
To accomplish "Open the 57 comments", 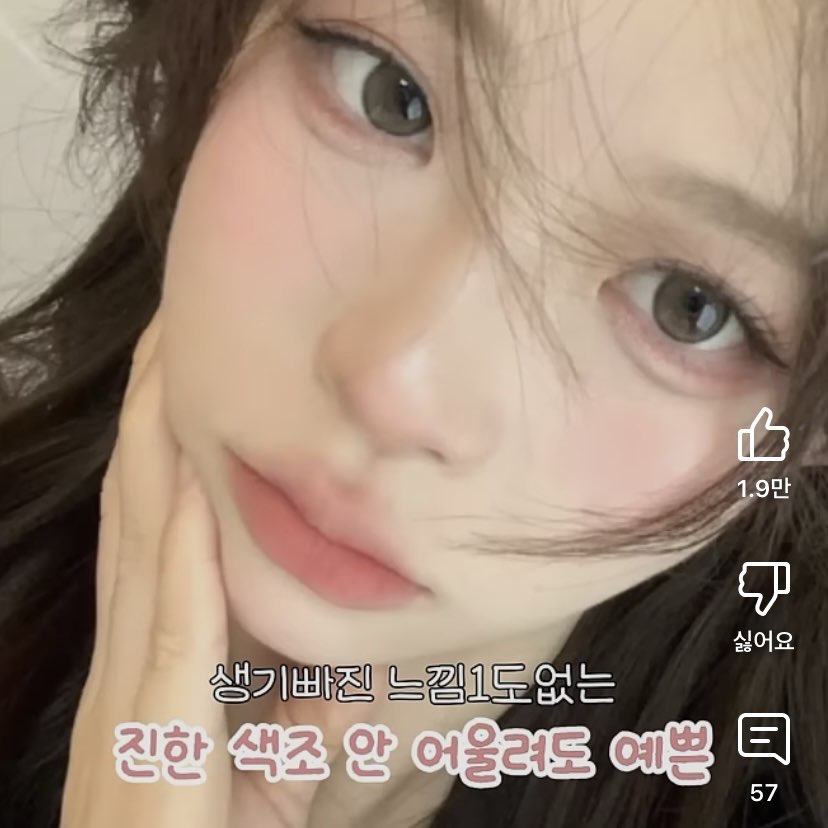I will (x=763, y=741).
